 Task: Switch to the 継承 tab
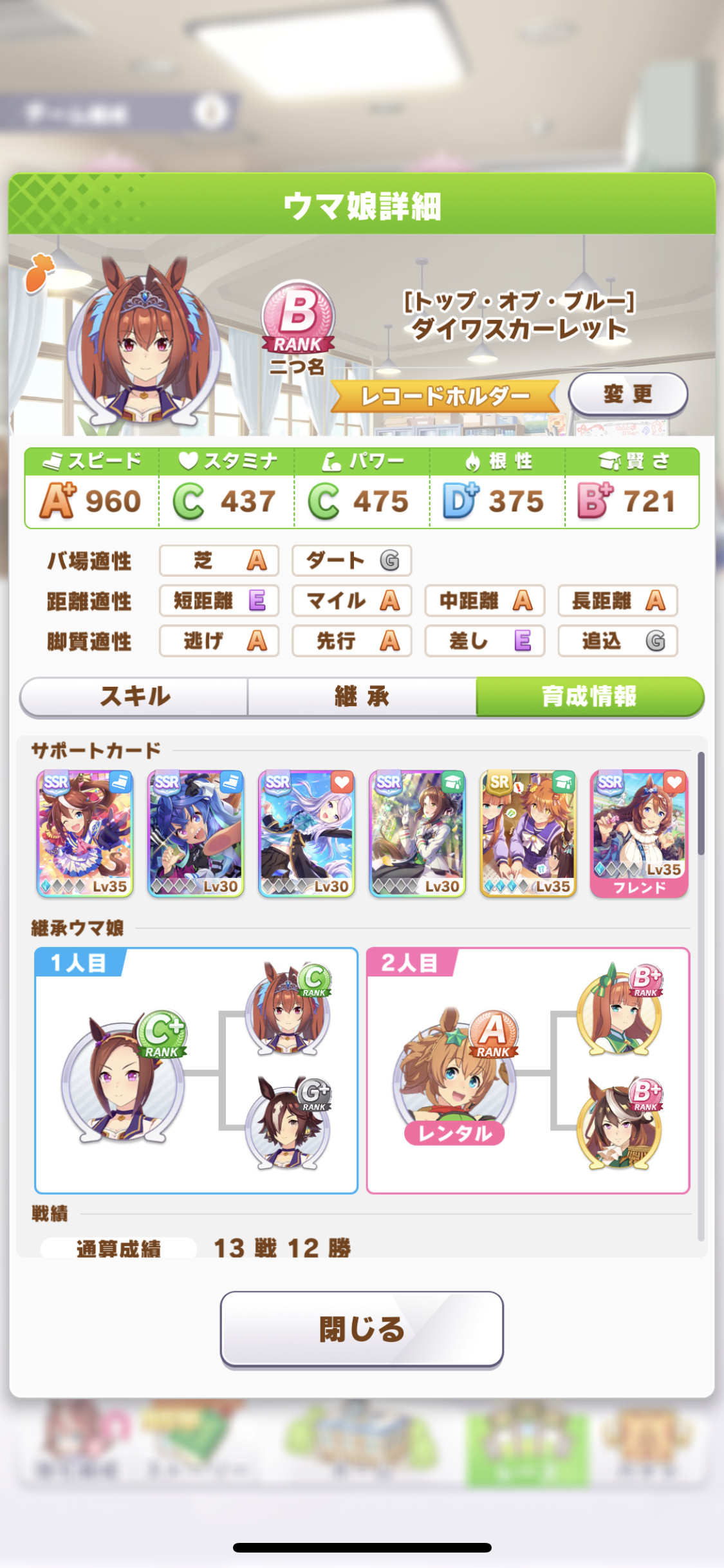(x=362, y=696)
